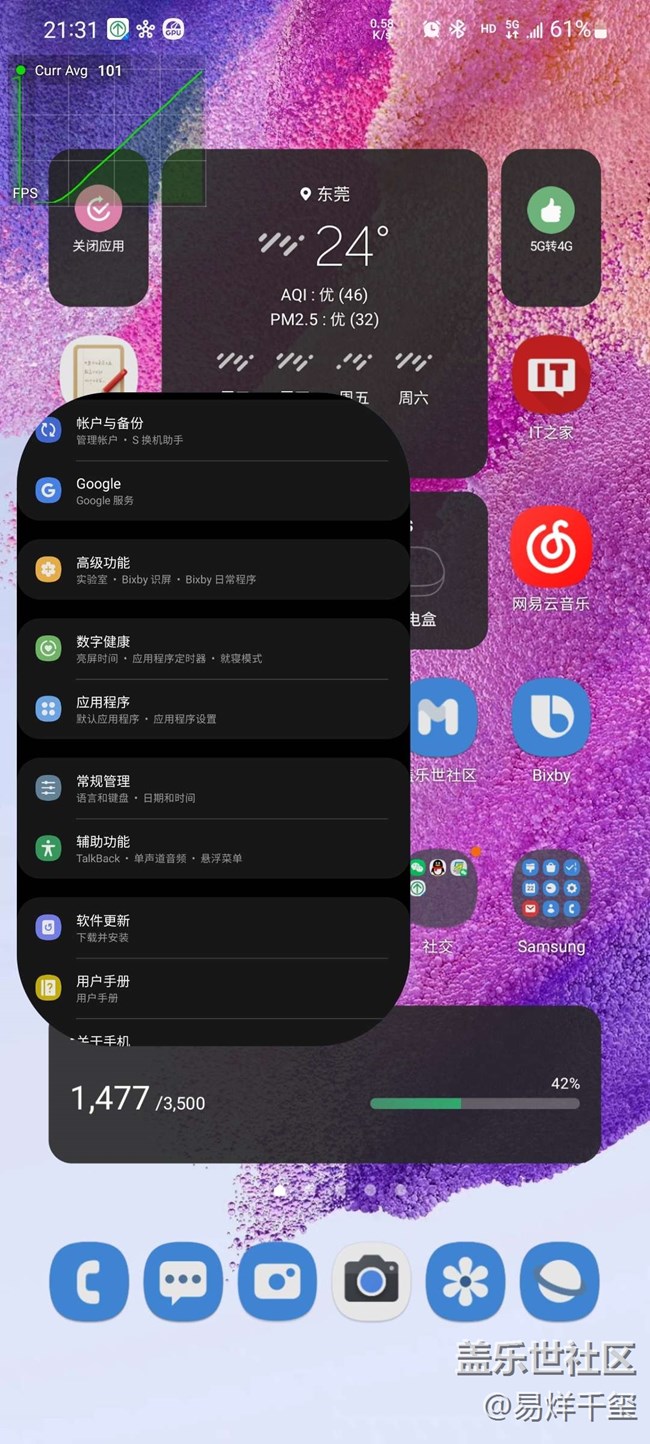The height and width of the screenshot is (1444, 650).
Task: Open 帐户与备份 settings row
Action: point(210,431)
